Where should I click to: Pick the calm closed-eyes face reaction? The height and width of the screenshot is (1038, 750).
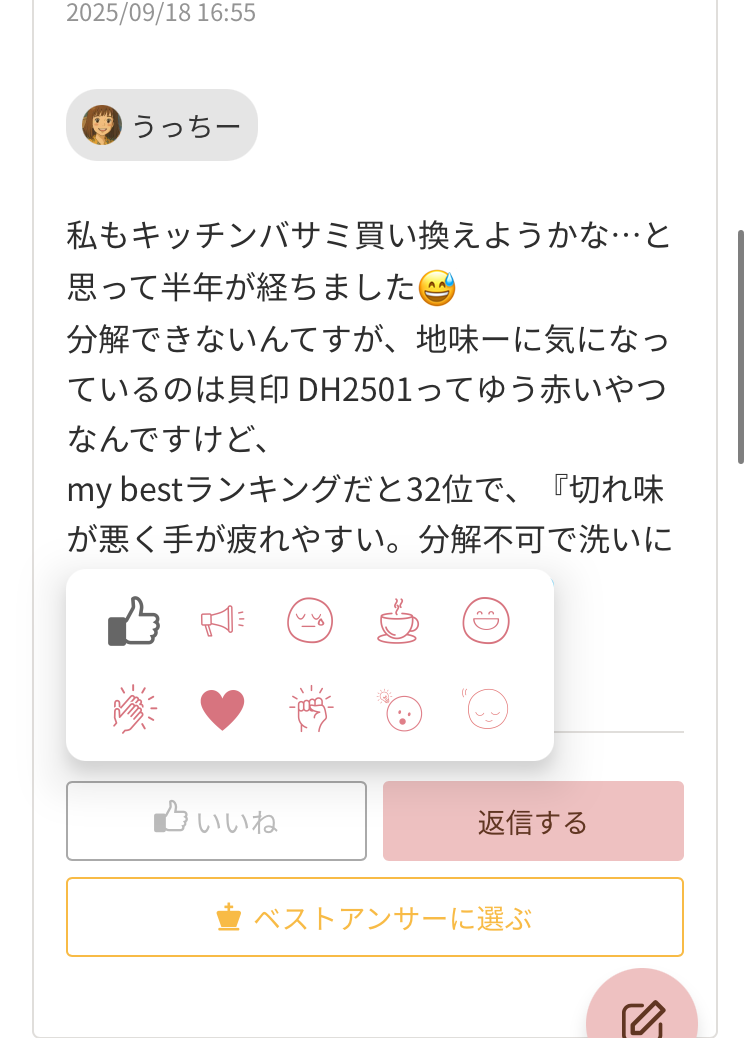click(x=486, y=710)
